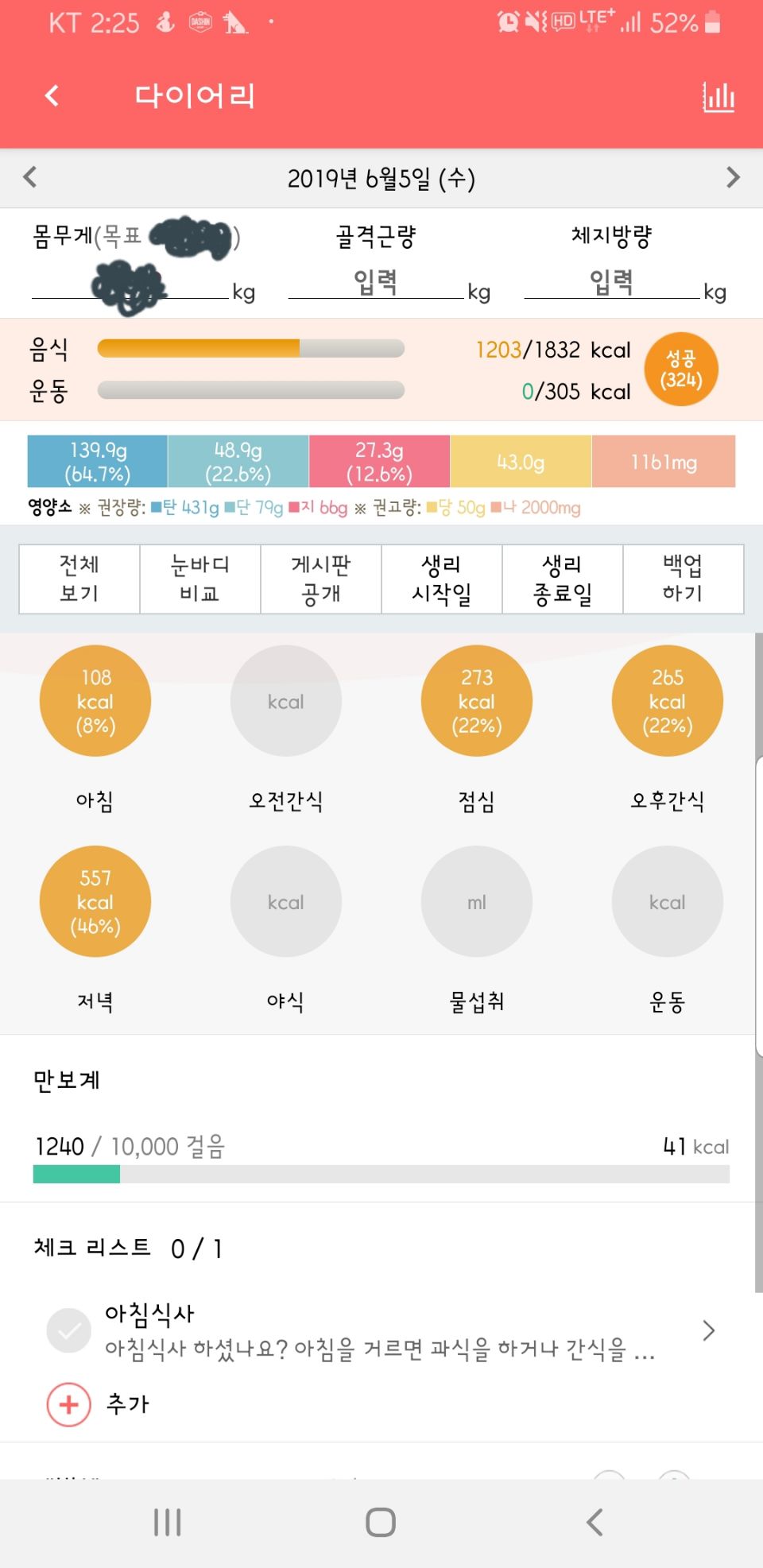Go to the next day

733,176
